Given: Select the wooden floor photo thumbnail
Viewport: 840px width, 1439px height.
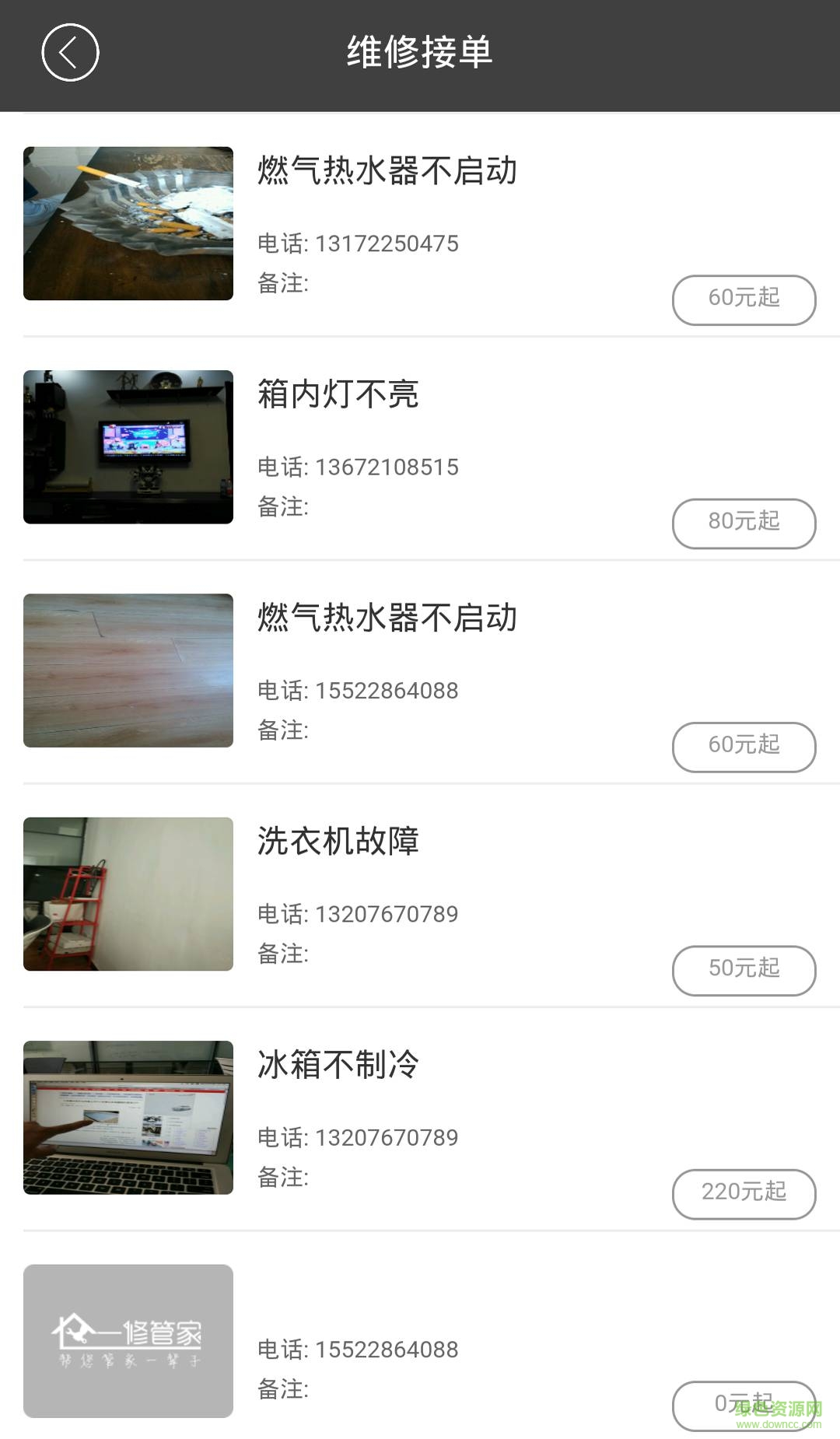Looking at the screenshot, I should point(128,670).
